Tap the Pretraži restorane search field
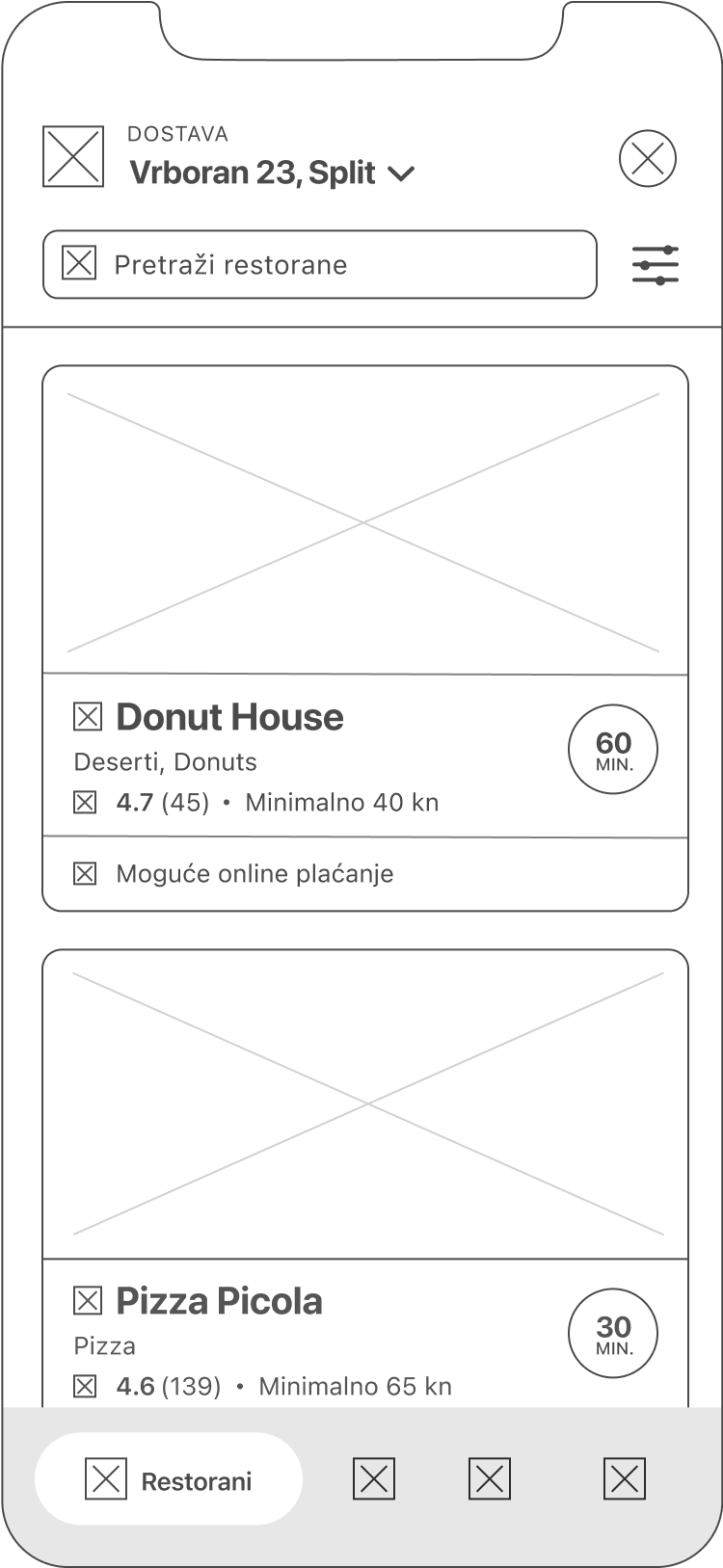The image size is (723, 1568). [x=319, y=264]
